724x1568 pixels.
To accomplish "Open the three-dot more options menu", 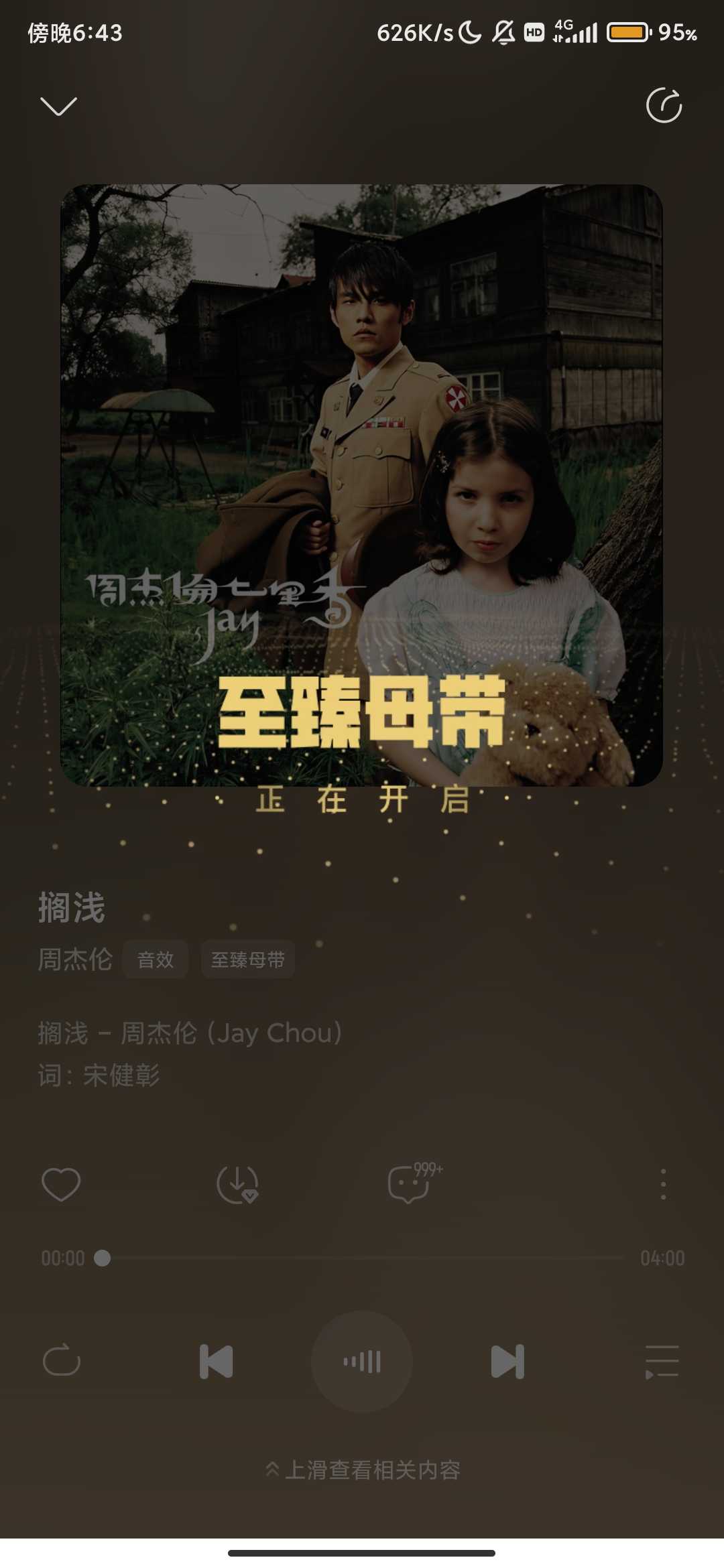I will pos(663,1184).
